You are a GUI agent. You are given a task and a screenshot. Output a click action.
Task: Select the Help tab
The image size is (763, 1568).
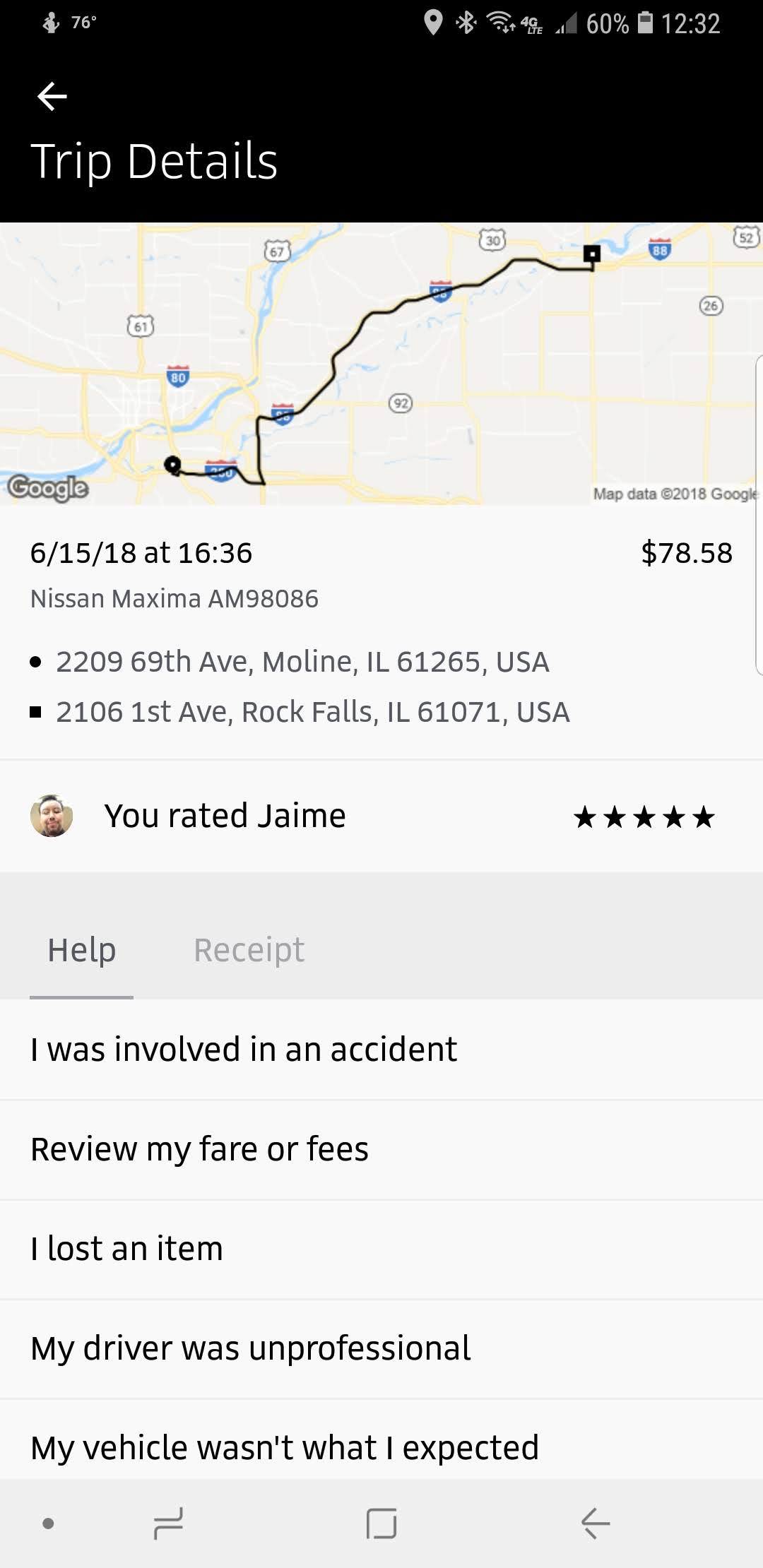[81, 950]
